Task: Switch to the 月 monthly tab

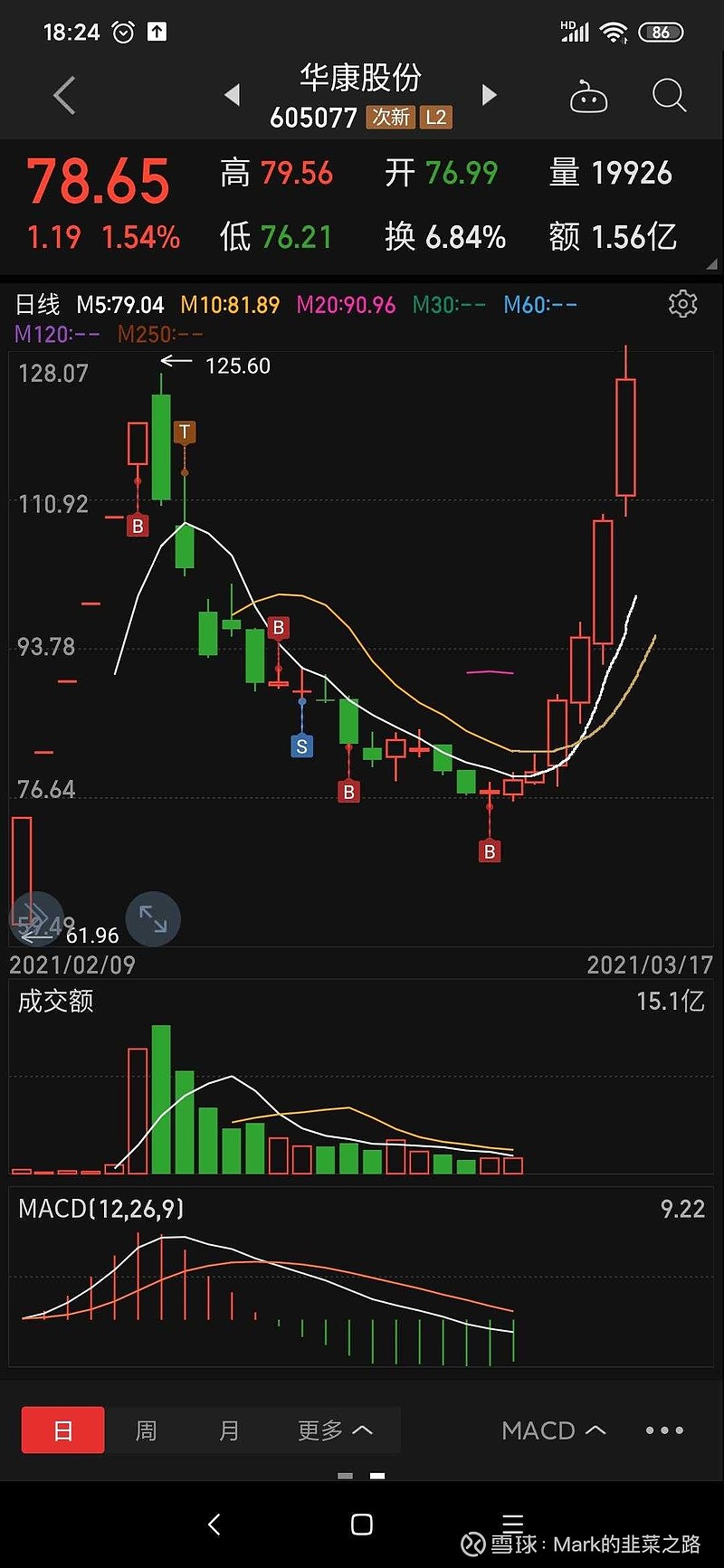Action: coord(229,1430)
